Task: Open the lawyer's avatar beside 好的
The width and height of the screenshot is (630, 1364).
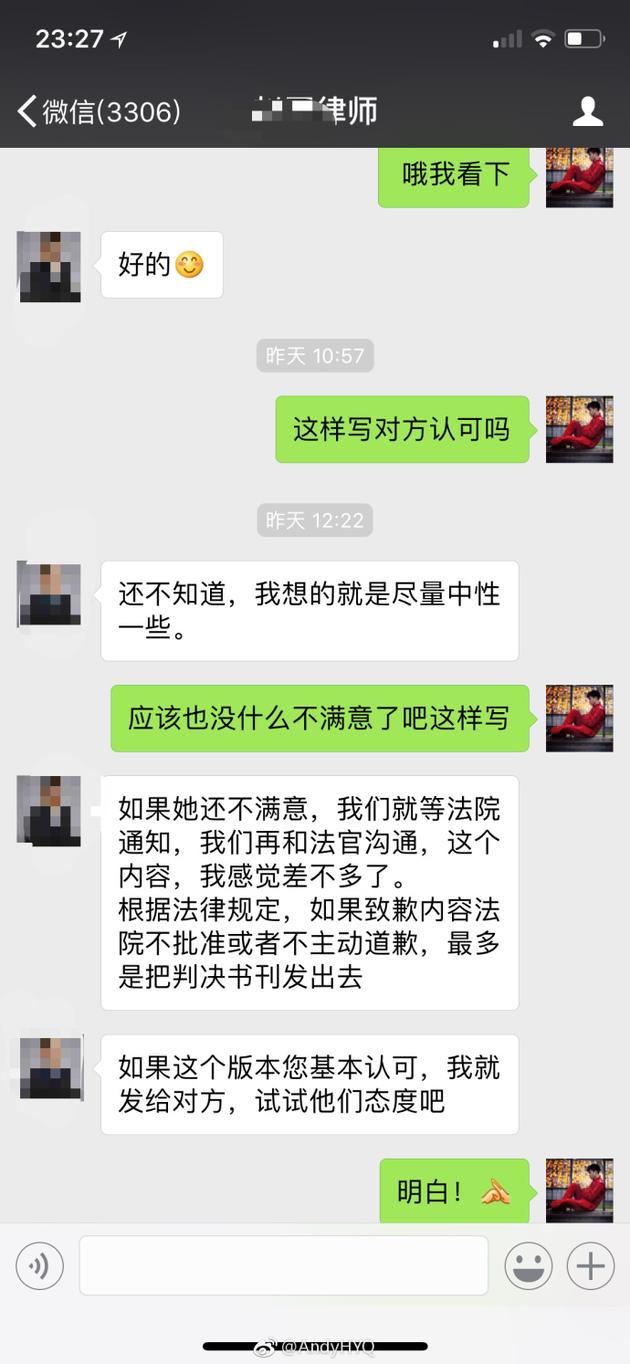Action: (x=49, y=266)
